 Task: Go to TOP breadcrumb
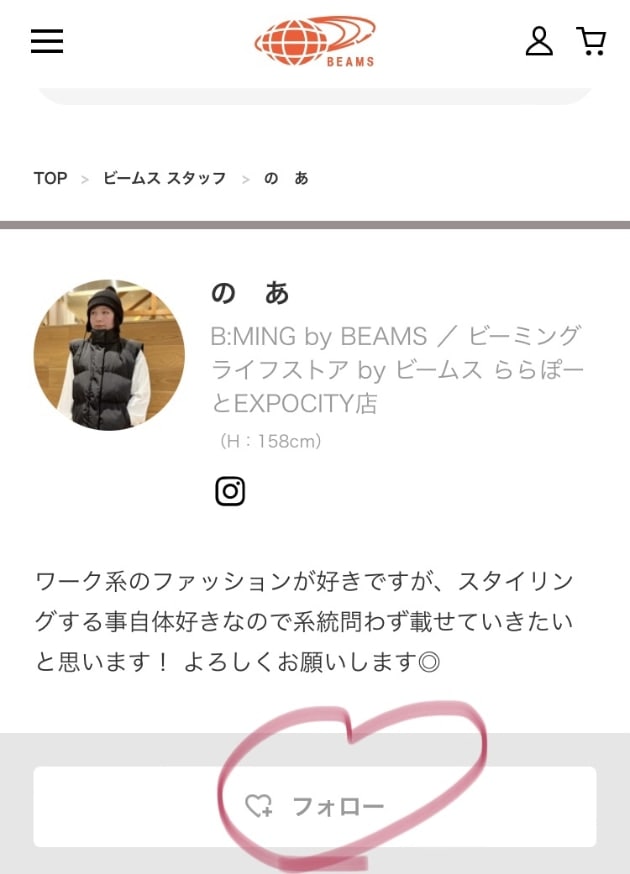point(50,178)
